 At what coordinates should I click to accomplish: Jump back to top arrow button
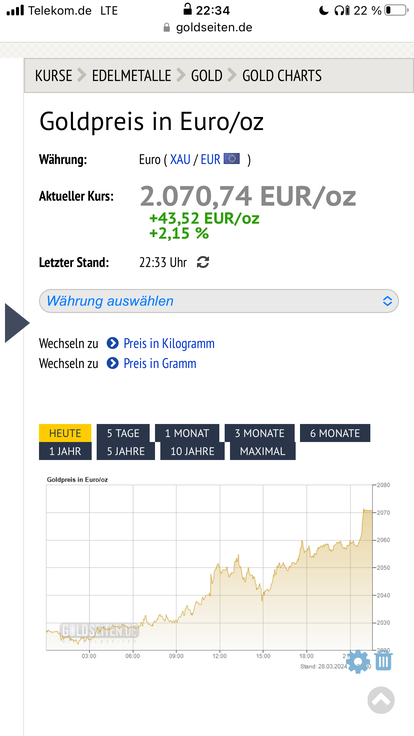tap(381, 700)
